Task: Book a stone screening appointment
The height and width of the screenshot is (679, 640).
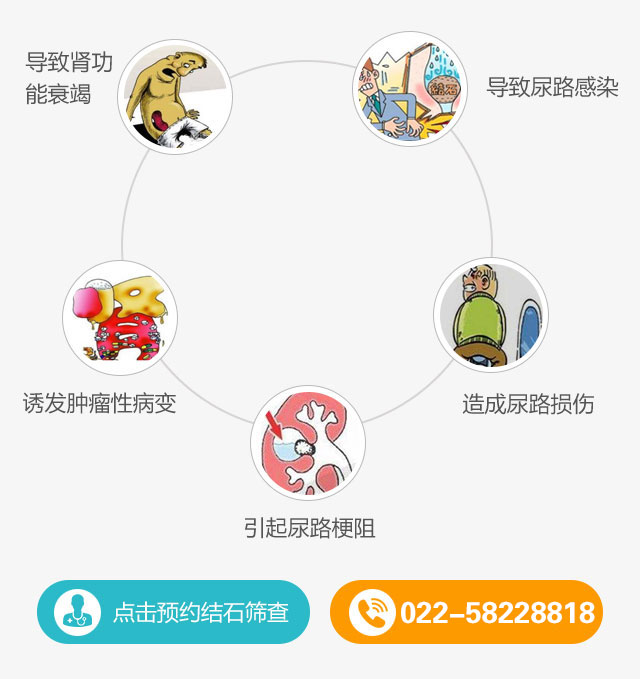Action: coord(173,611)
